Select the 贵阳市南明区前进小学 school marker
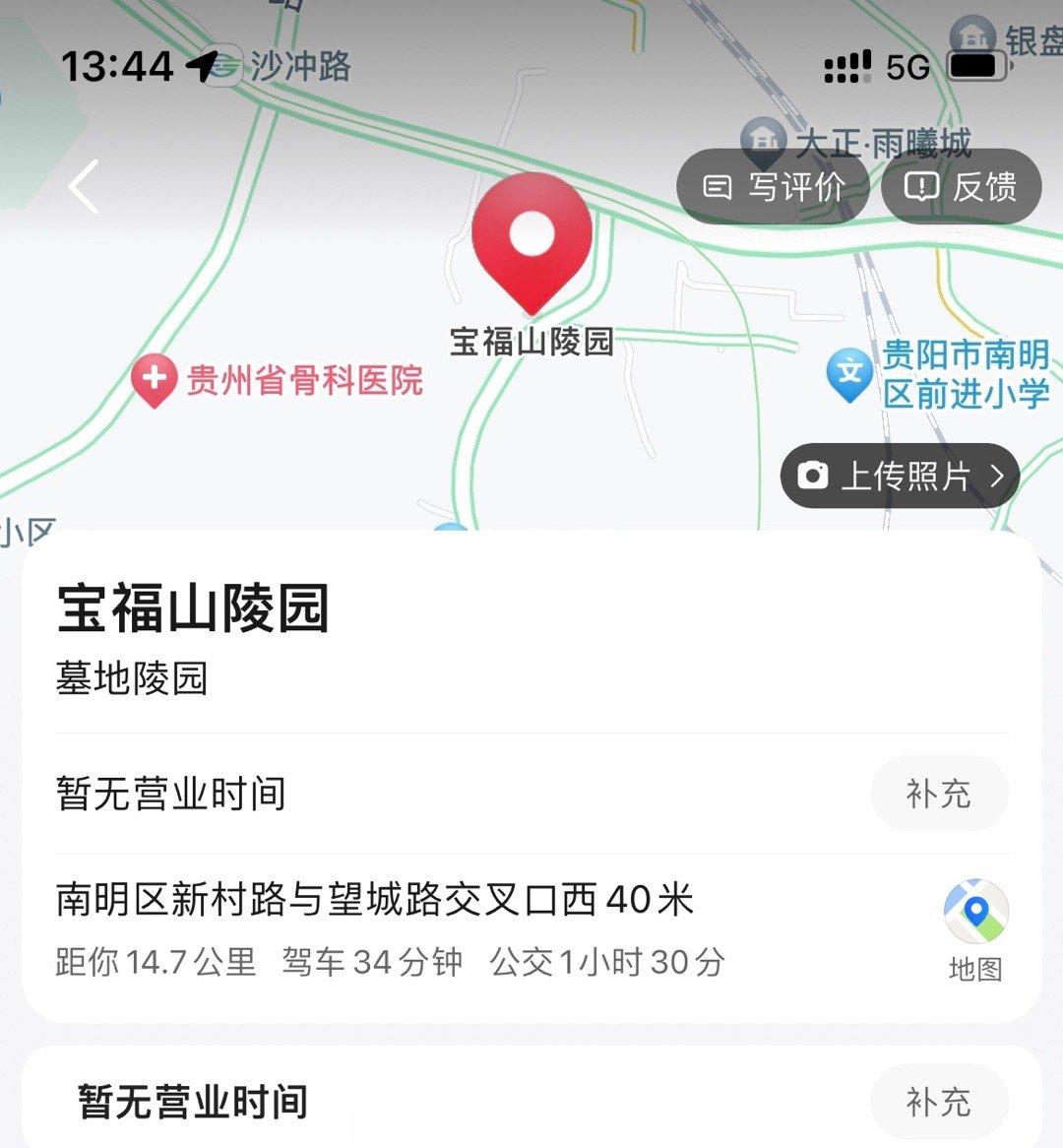The image size is (1063, 1148). tap(850, 369)
